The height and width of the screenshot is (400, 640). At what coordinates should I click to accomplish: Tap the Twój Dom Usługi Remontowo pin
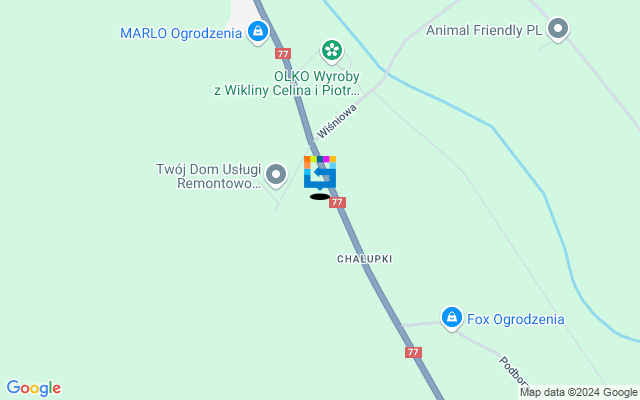tap(276, 176)
